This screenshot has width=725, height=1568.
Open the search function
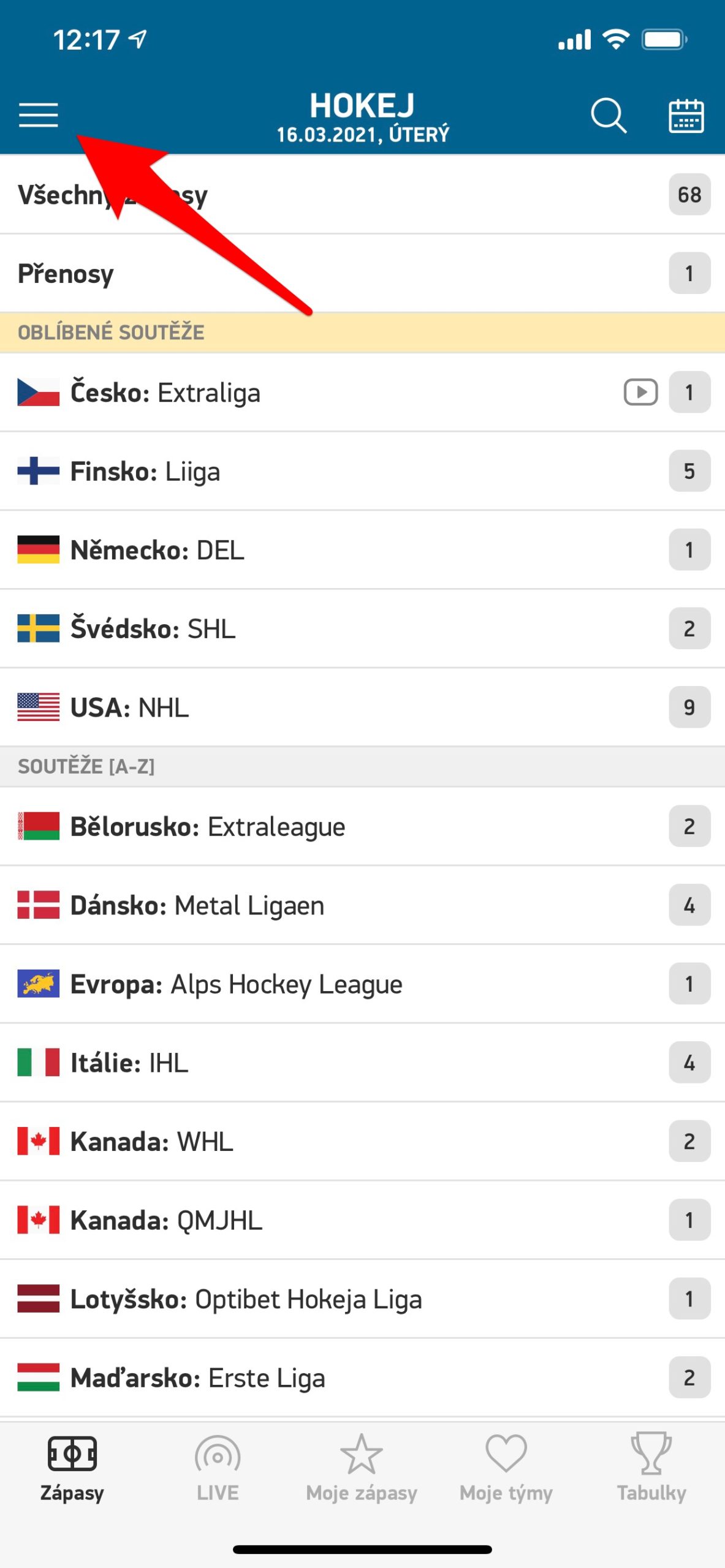coord(609,115)
